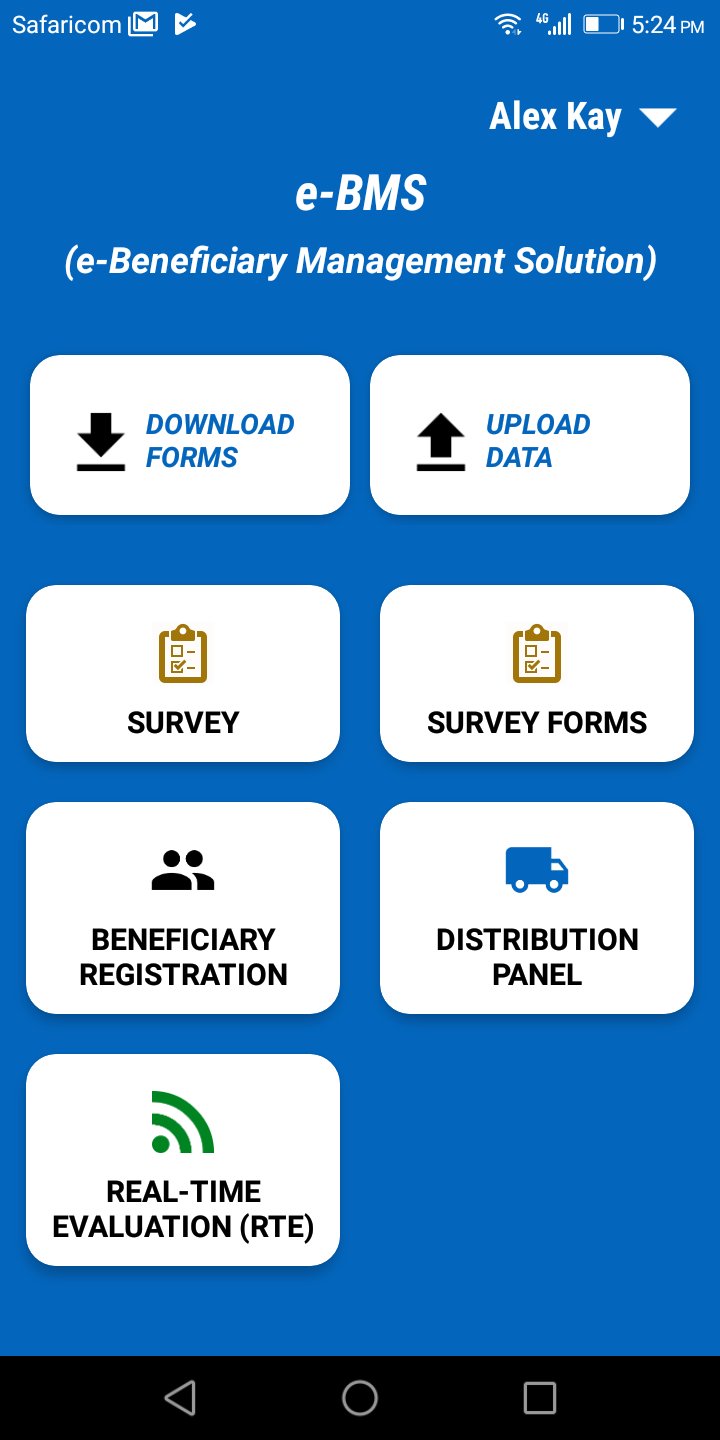Tap the clipboard icon on Survey Forms card
The width and height of the screenshot is (720, 1440).
pyautogui.click(x=537, y=654)
